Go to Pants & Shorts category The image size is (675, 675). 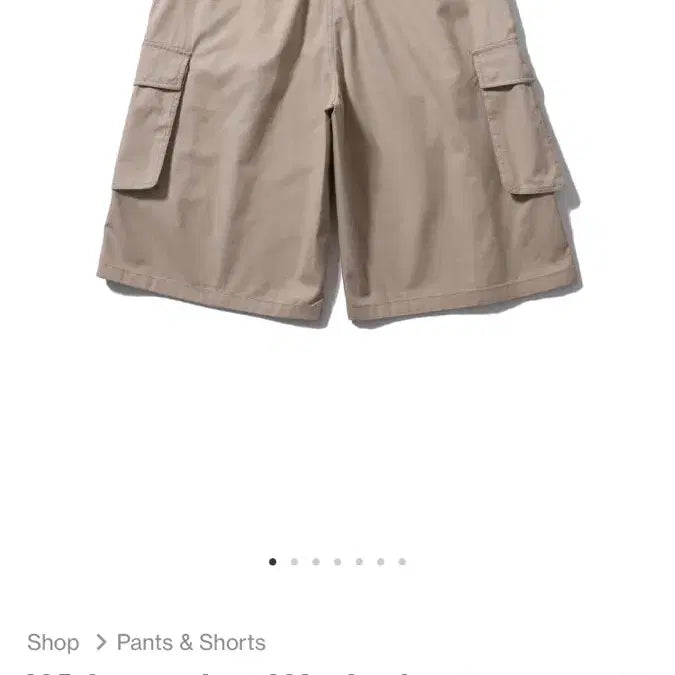point(191,642)
